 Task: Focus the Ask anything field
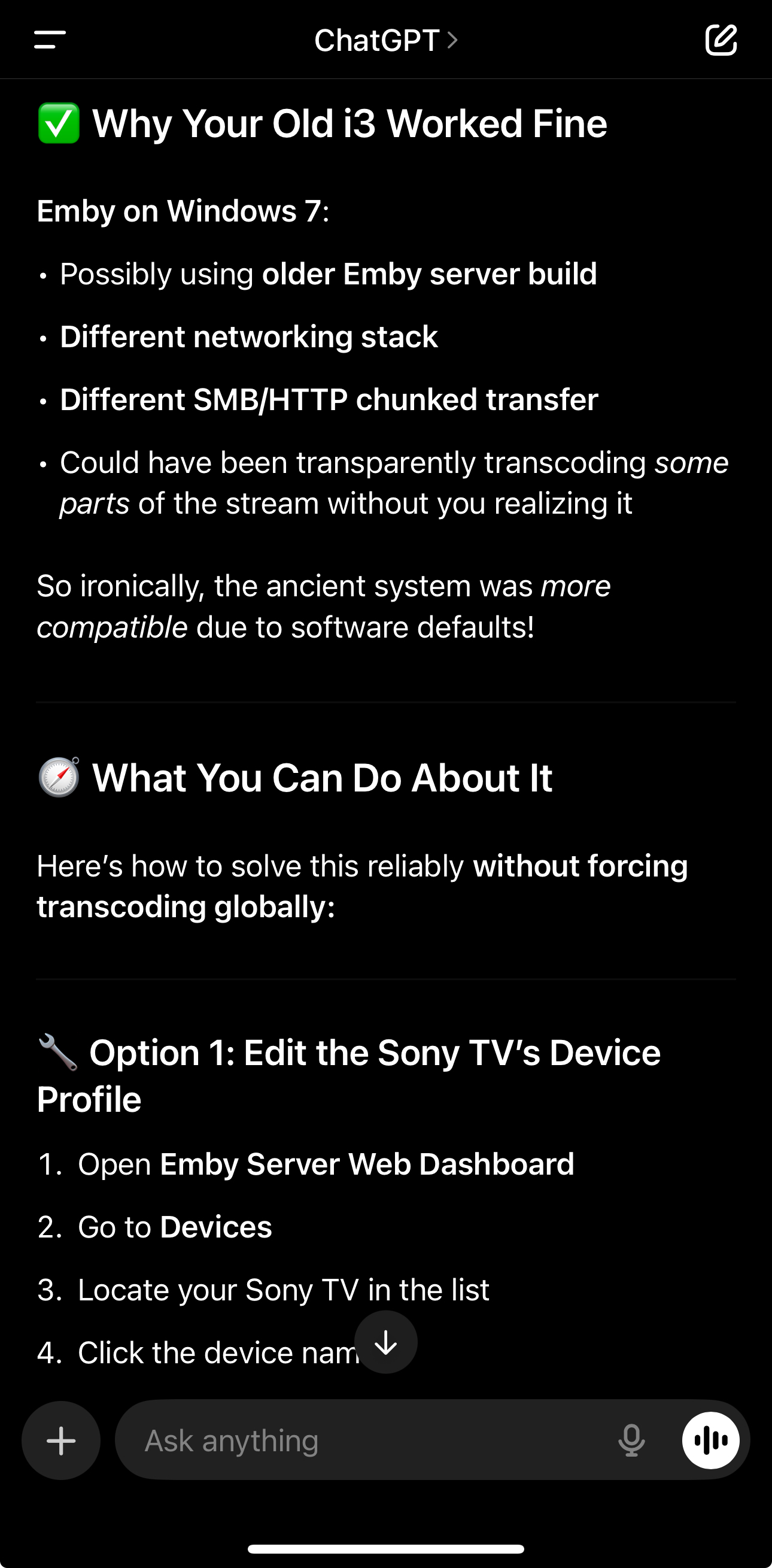pyautogui.click(x=365, y=1440)
